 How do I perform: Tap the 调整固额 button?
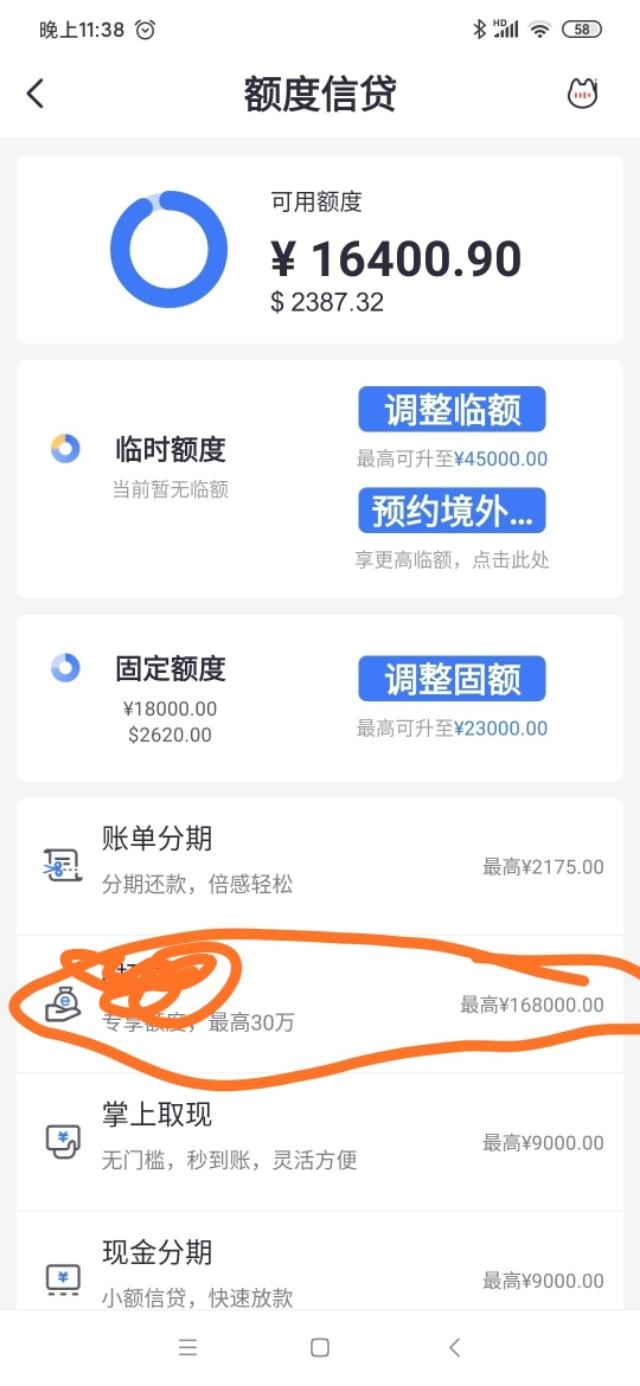pos(452,679)
